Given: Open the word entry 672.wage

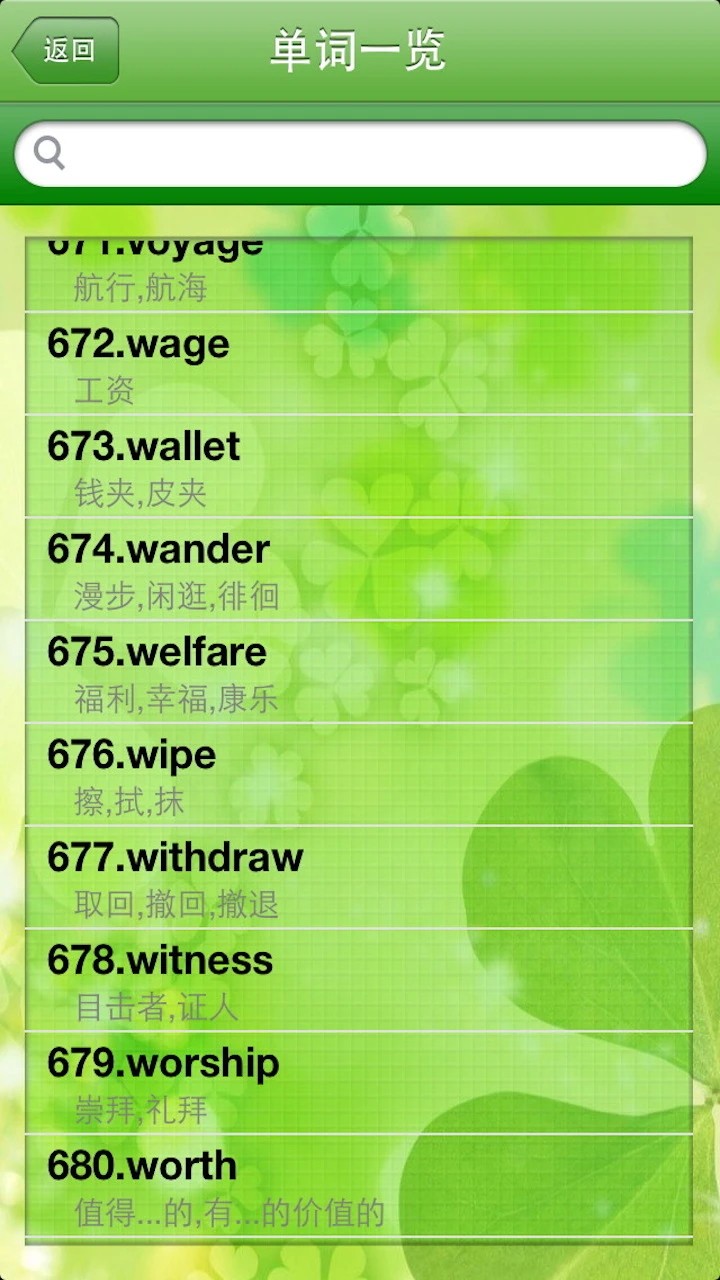Looking at the screenshot, I should point(360,364).
